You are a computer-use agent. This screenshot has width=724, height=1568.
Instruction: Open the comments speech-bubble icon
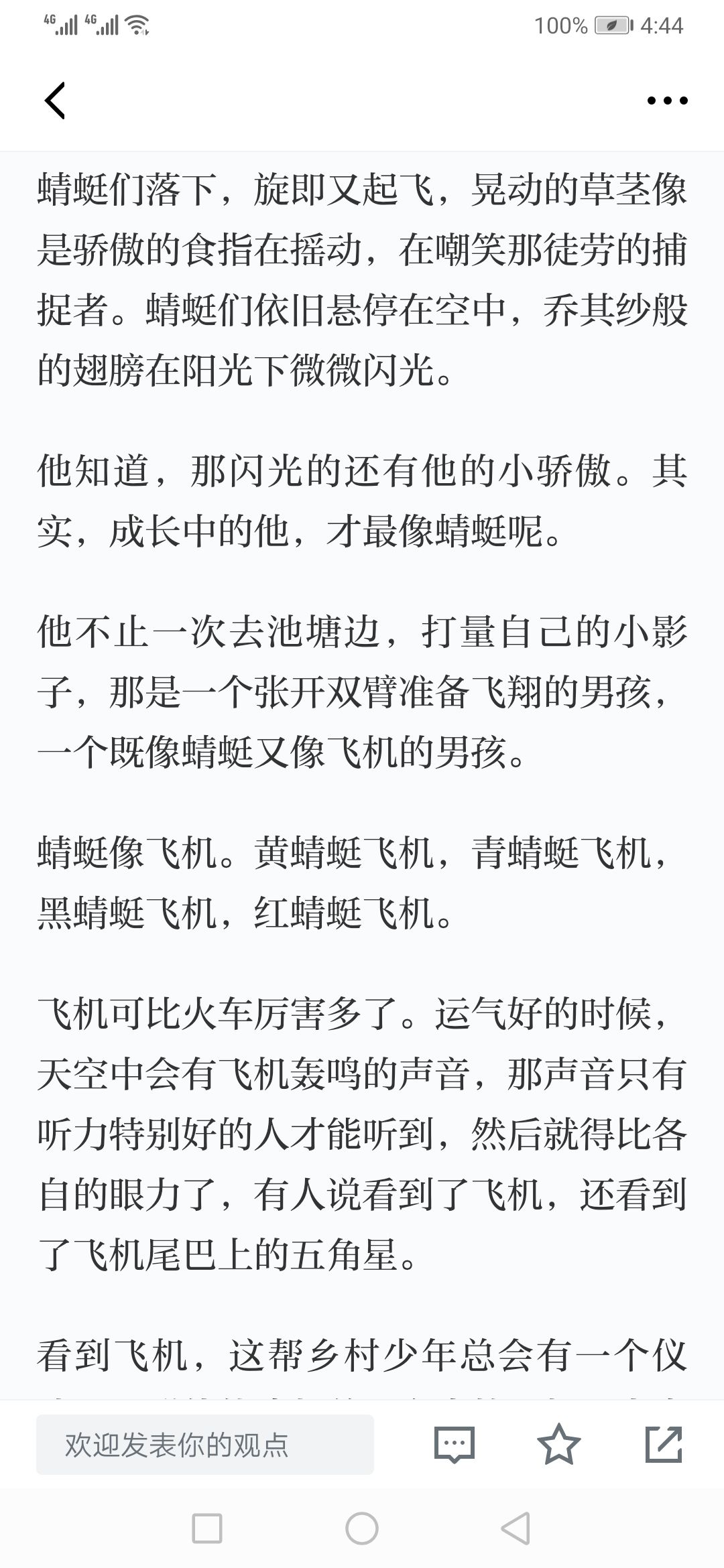pyautogui.click(x=454, y=1444)
